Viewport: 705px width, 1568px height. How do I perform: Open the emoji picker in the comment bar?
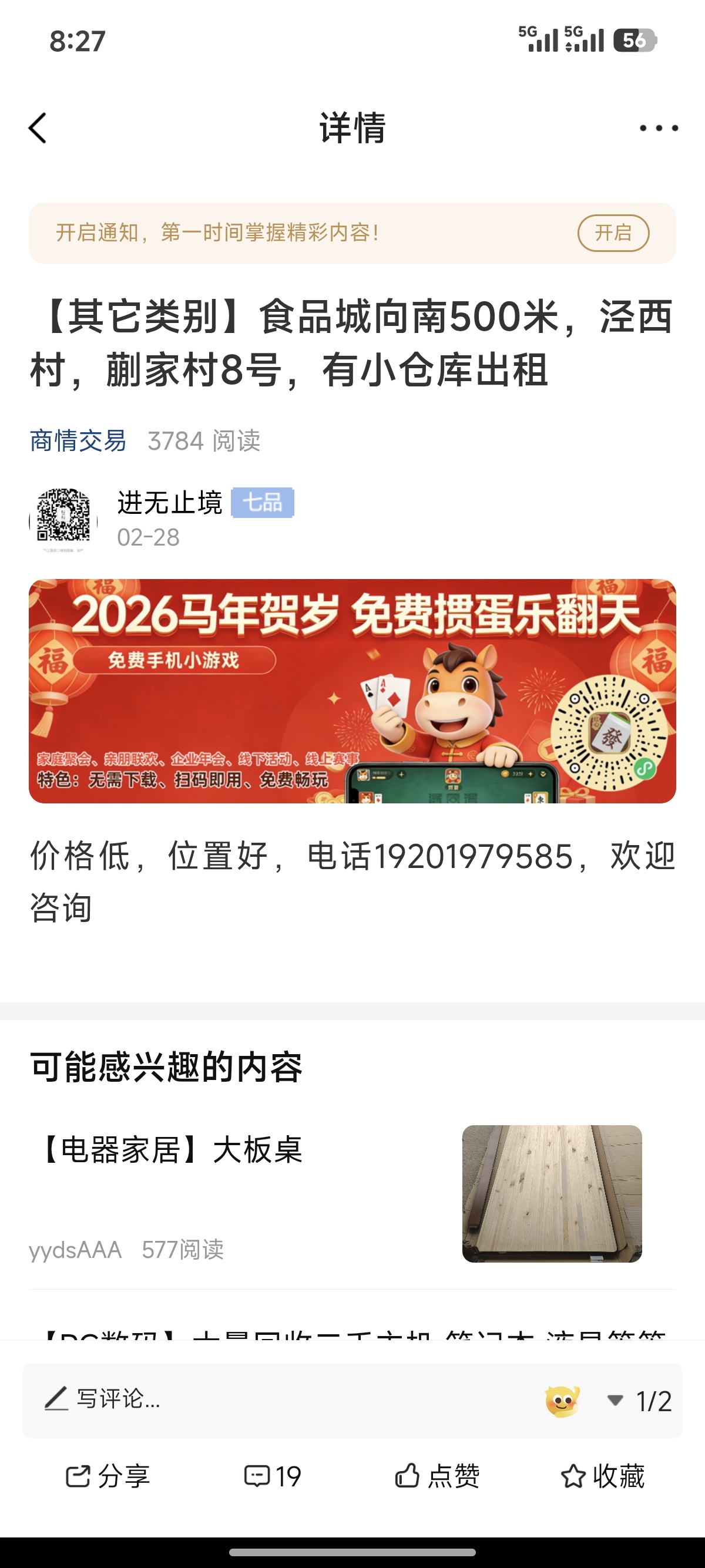[x=561, y=1400]
